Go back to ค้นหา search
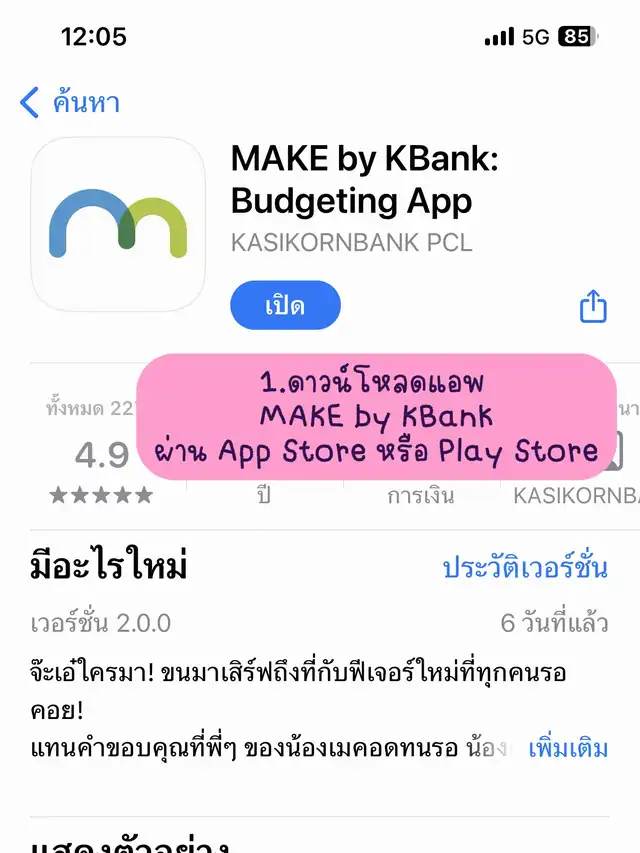The width and height of the screenshot is (640, 853). click(70, 102)
